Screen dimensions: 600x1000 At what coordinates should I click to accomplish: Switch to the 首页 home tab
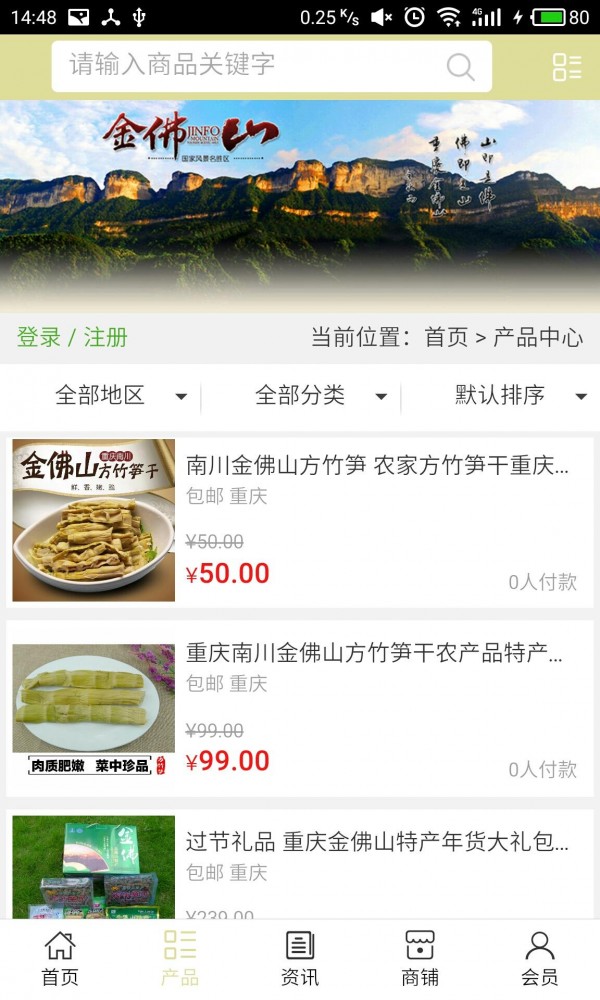point(60,959)
